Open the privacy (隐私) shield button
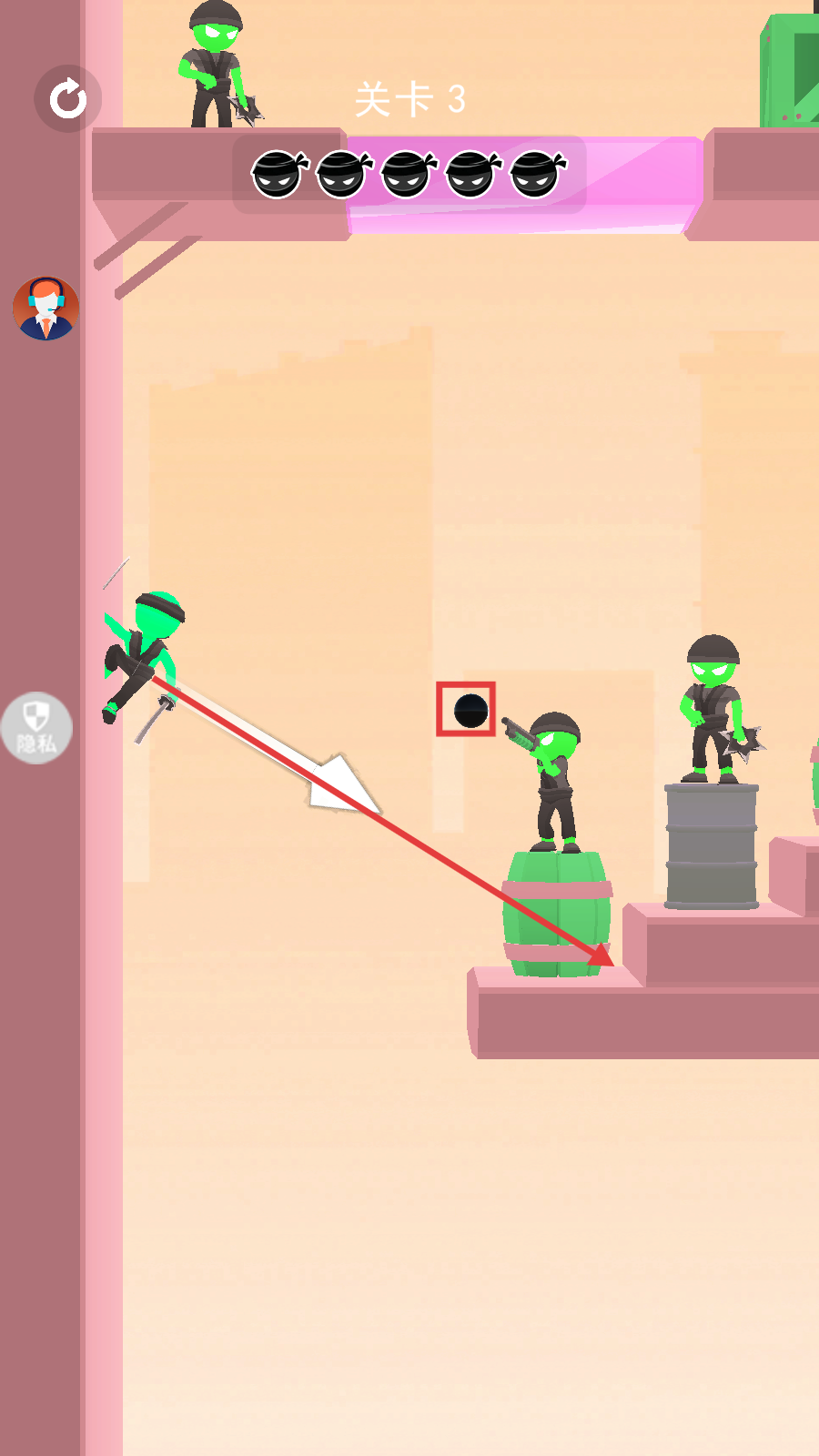The image size is (819, 1456). [x=36, y=728]
